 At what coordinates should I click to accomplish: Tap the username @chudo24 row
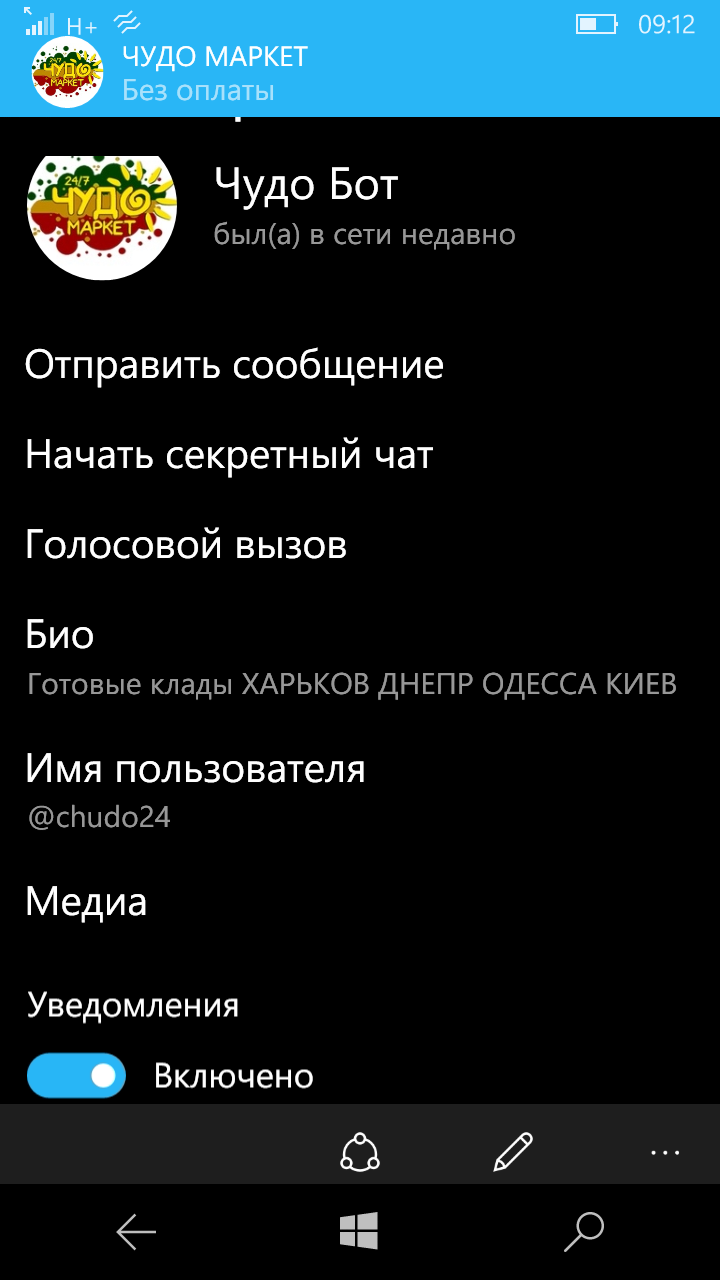coord(360,790)
